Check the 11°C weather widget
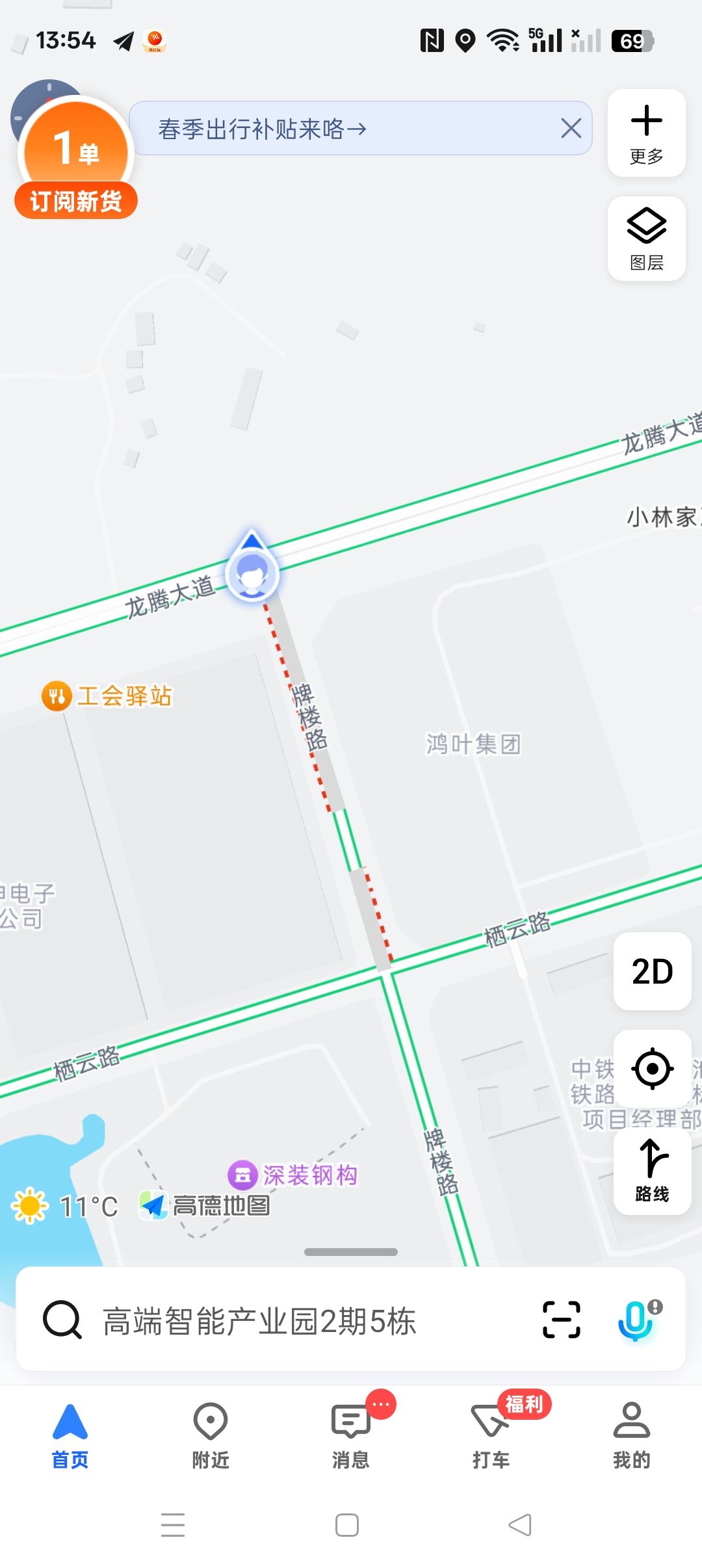The height and width of the screenshot is (1568, 702). pos(65,1207)
